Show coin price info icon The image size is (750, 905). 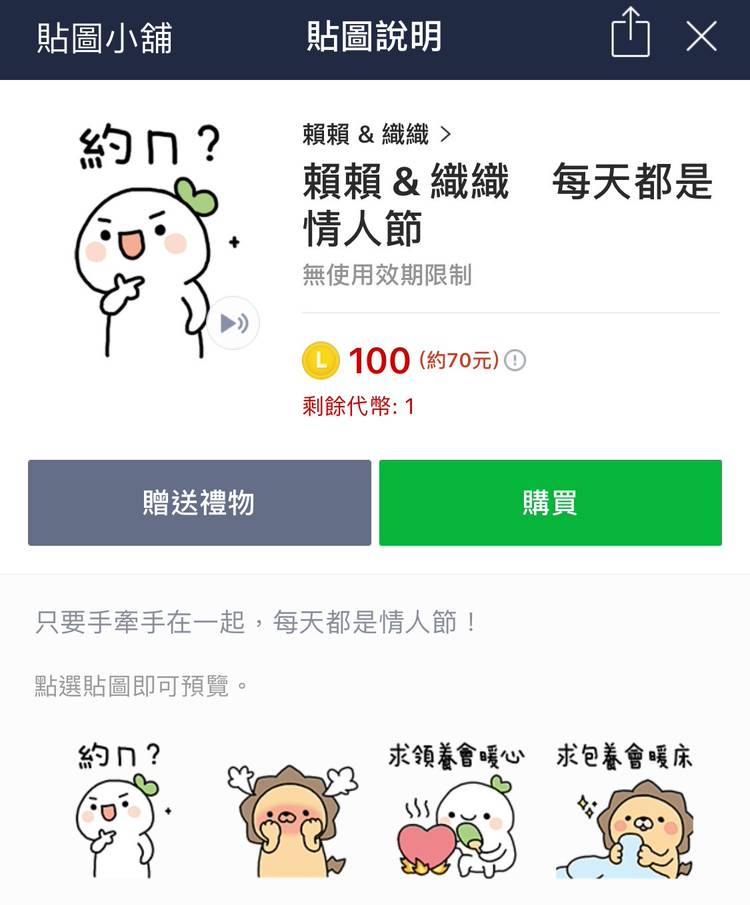click(x=515, y=361)
